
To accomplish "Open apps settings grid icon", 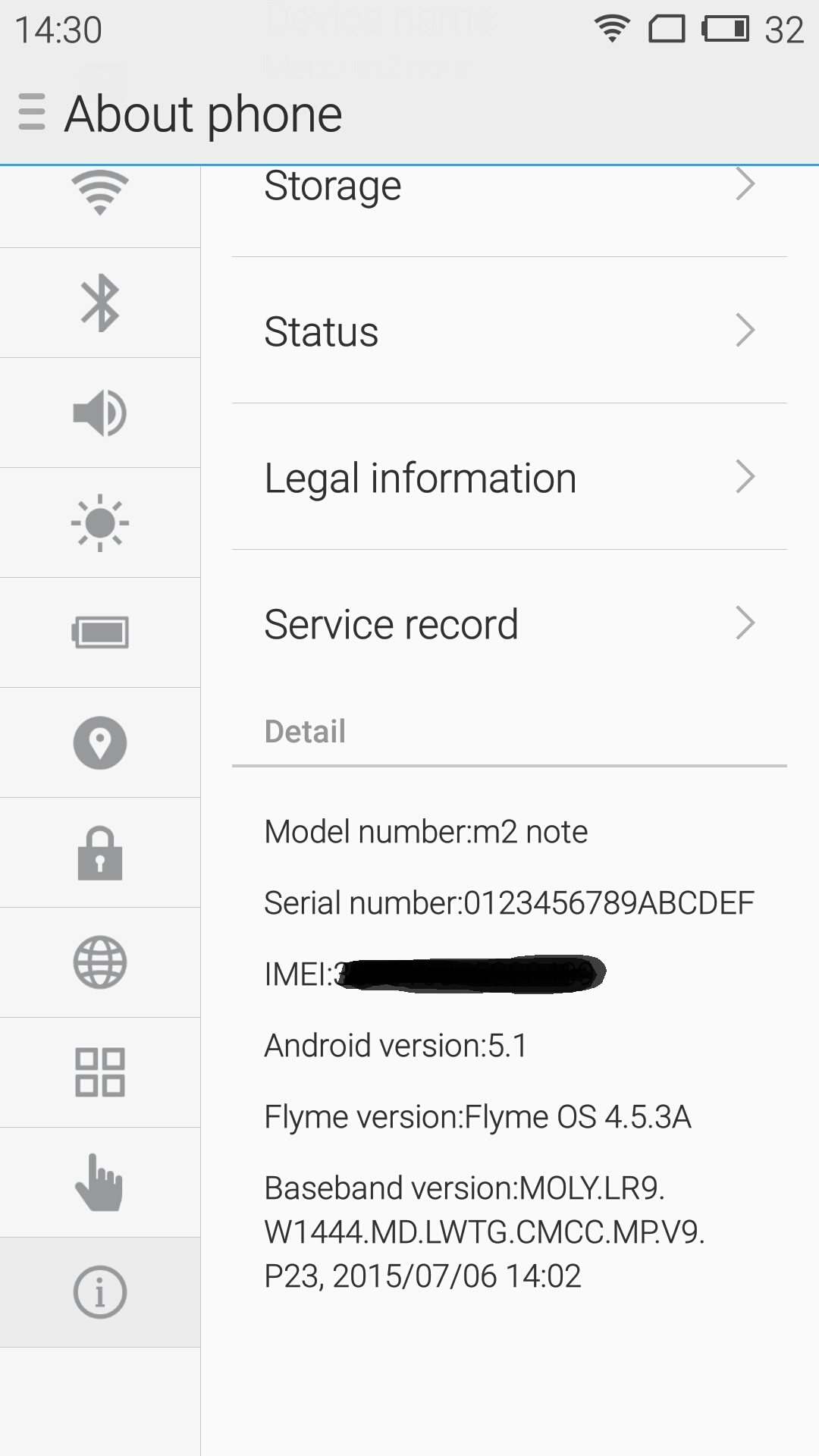I will (x=100, y=1072).
